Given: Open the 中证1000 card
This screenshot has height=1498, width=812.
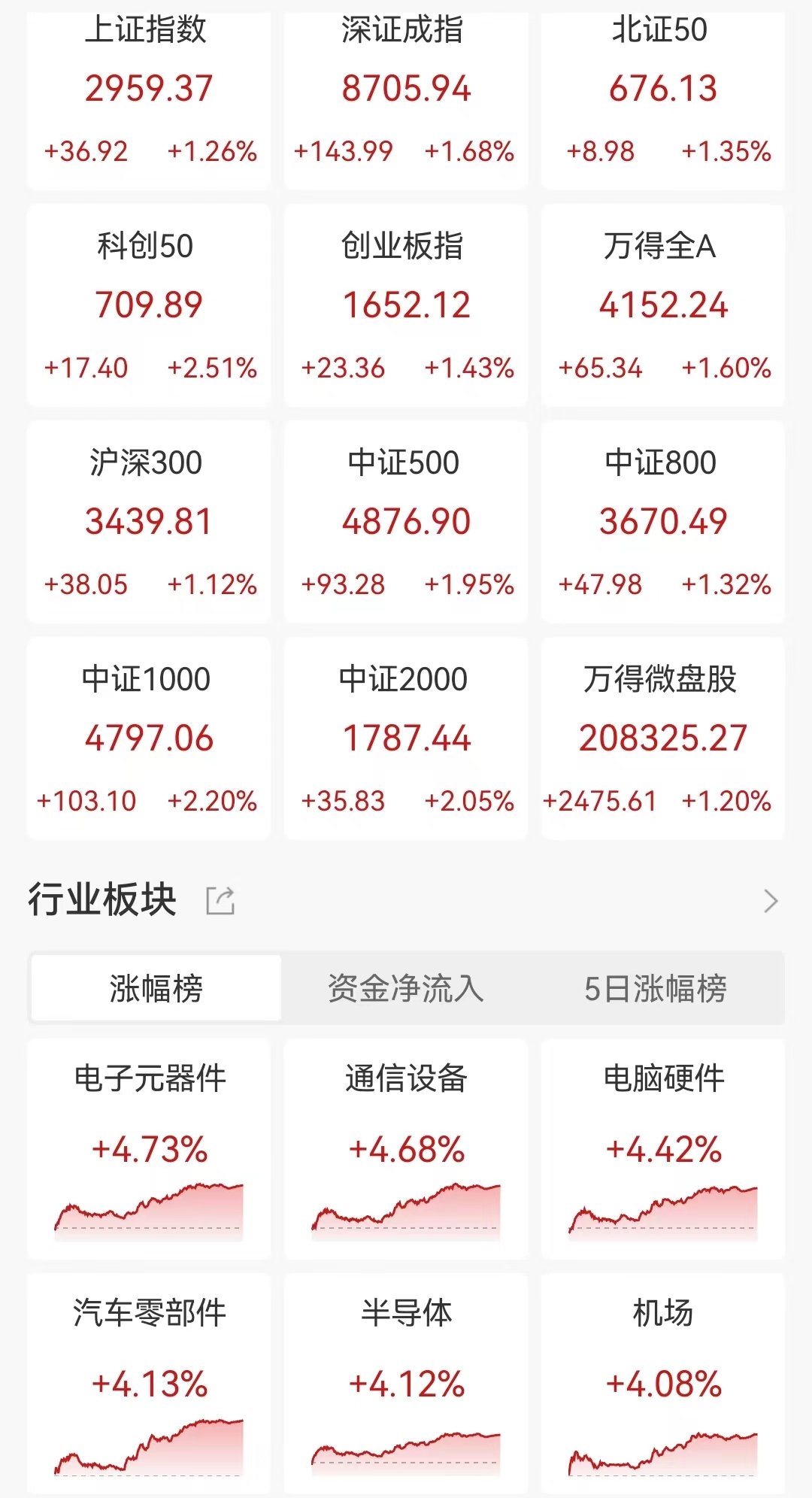Looking at the screenshot, I should [x=149, y=738].
